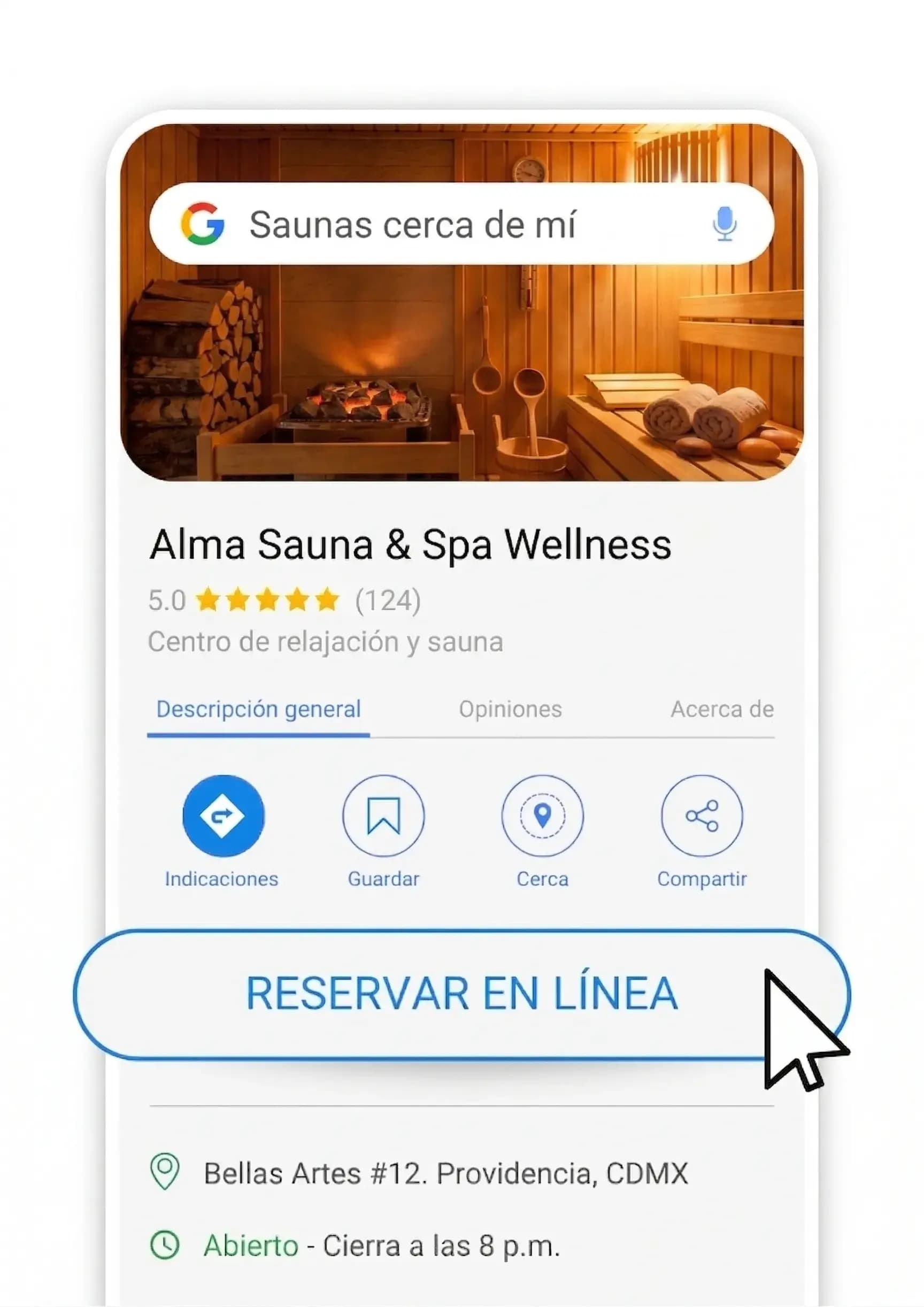Switch to the Descripción general tab
The width and height of the screenshot is (924, 1307).
pos(259,709)
